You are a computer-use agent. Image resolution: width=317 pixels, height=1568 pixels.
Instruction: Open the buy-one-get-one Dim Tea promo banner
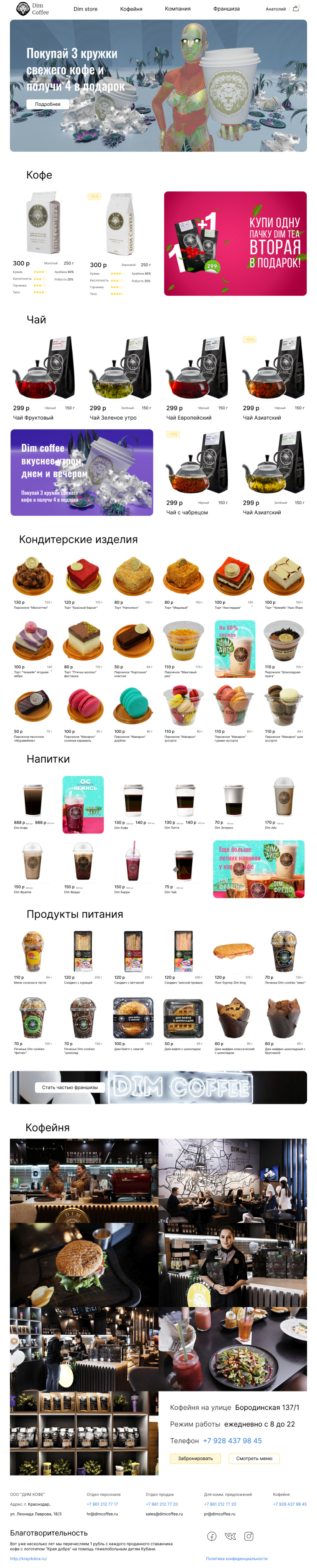[x=235, y=243]
